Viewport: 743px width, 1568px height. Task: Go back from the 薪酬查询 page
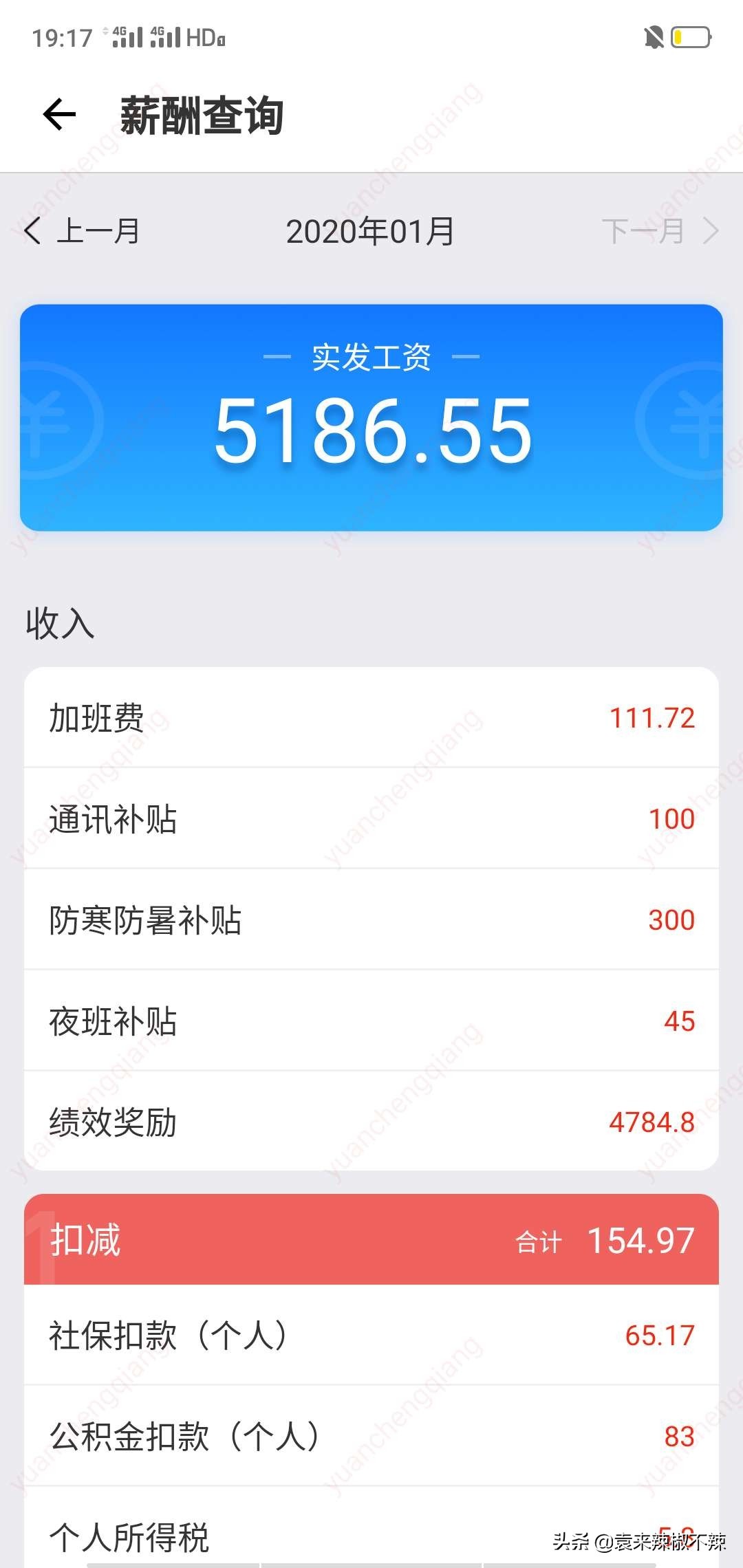59,114
